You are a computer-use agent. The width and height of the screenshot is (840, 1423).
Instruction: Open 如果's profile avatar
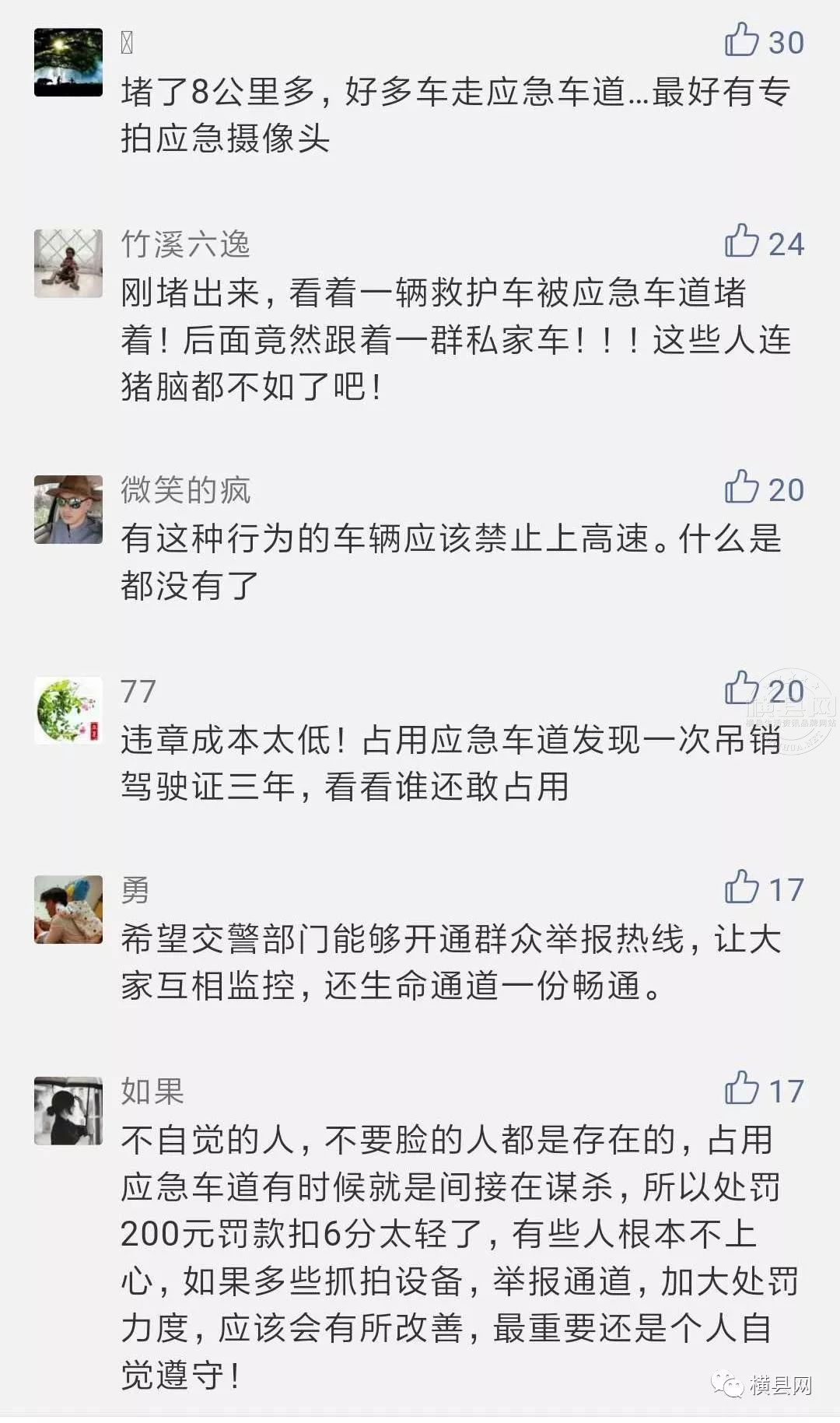click(x=68, y=1110)
